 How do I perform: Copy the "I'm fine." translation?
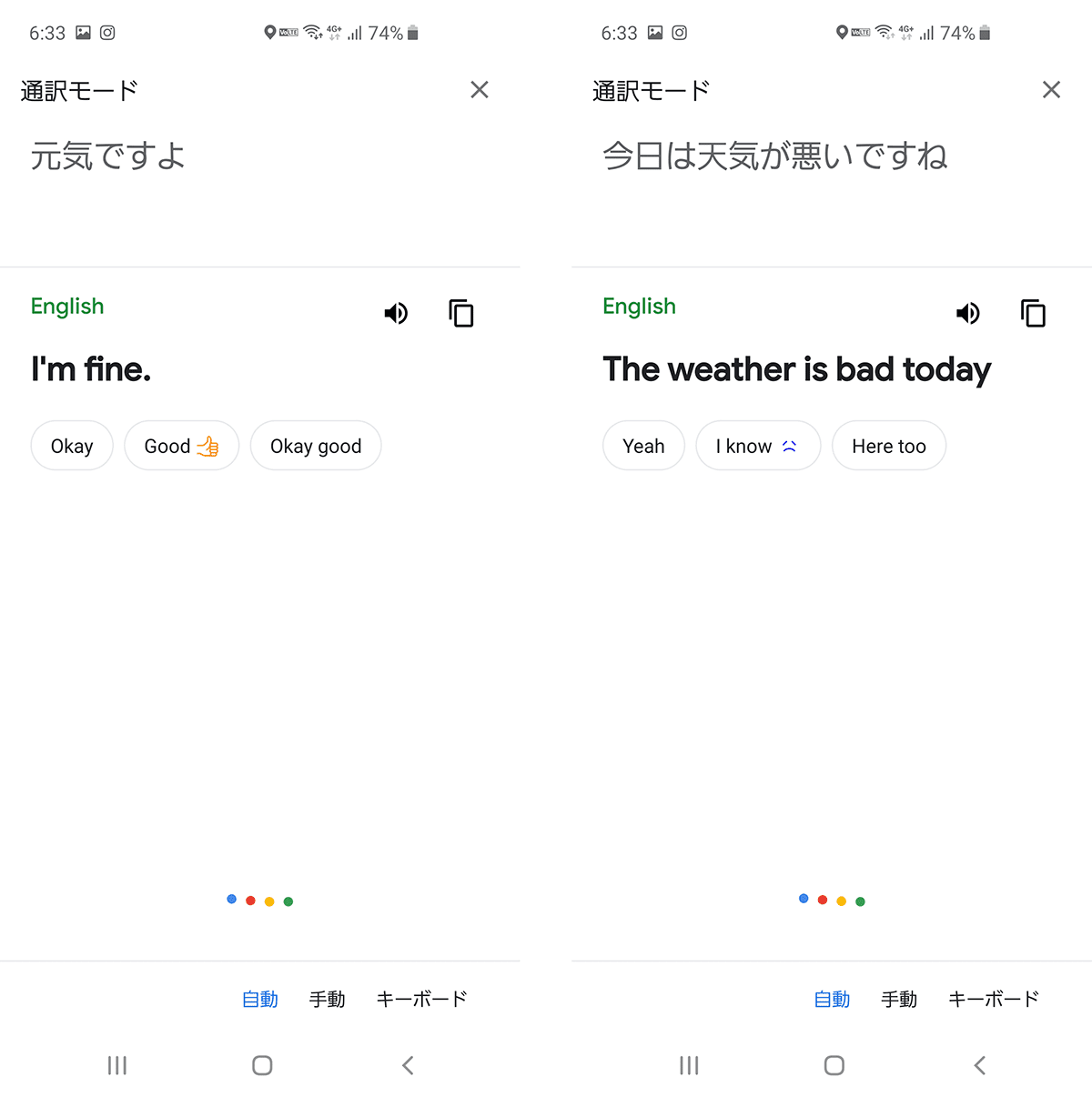point(461,314)
